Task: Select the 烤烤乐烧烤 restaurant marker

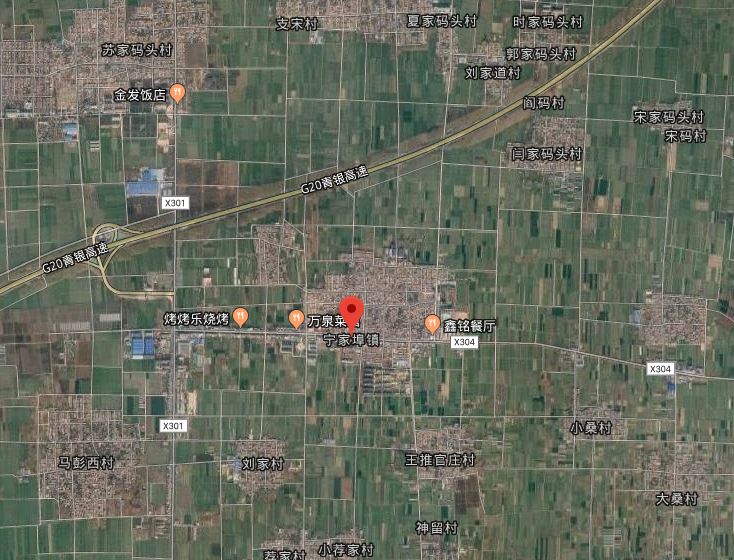Action: (x=241, y=318)
